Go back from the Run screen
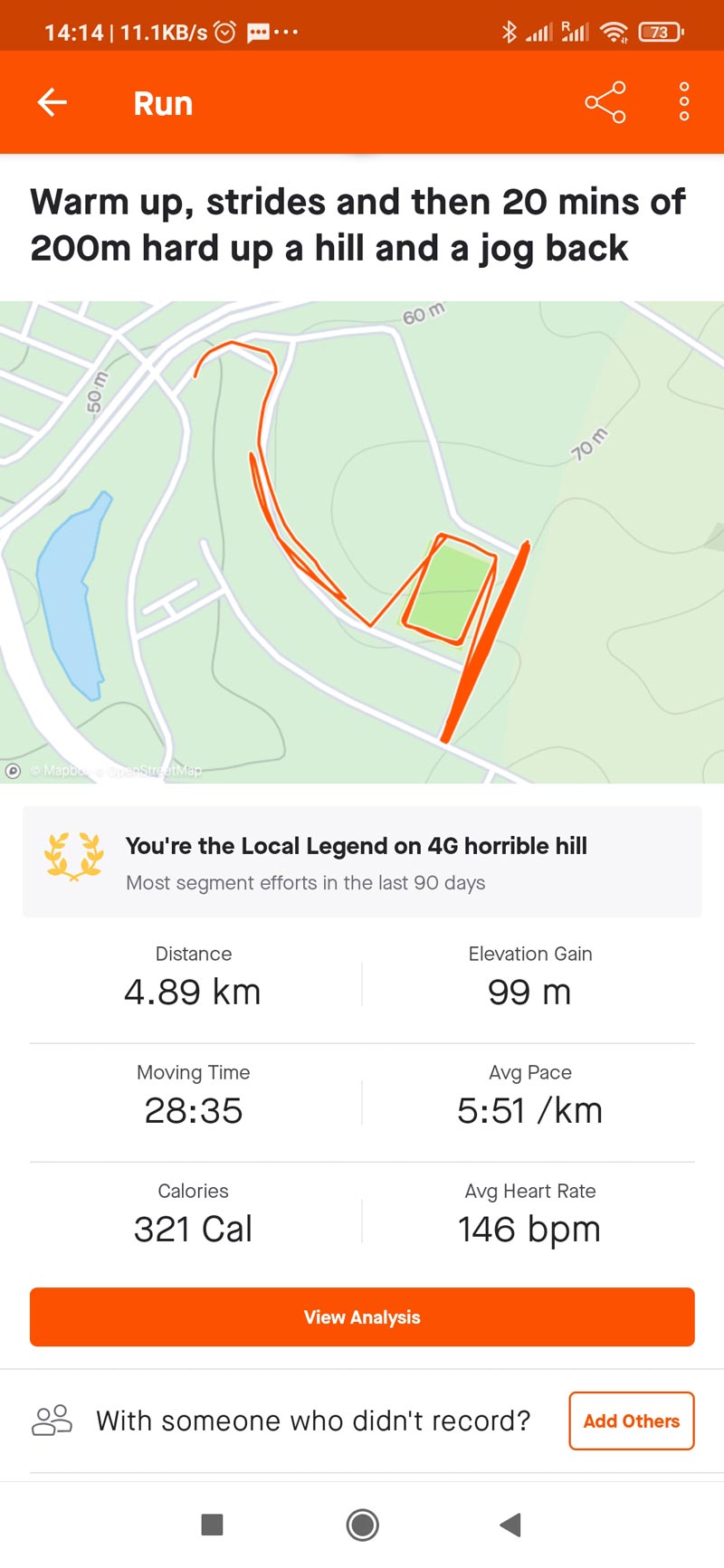Image resolution: width=724 pixels, height=1568 pixels. coord(52,103)
